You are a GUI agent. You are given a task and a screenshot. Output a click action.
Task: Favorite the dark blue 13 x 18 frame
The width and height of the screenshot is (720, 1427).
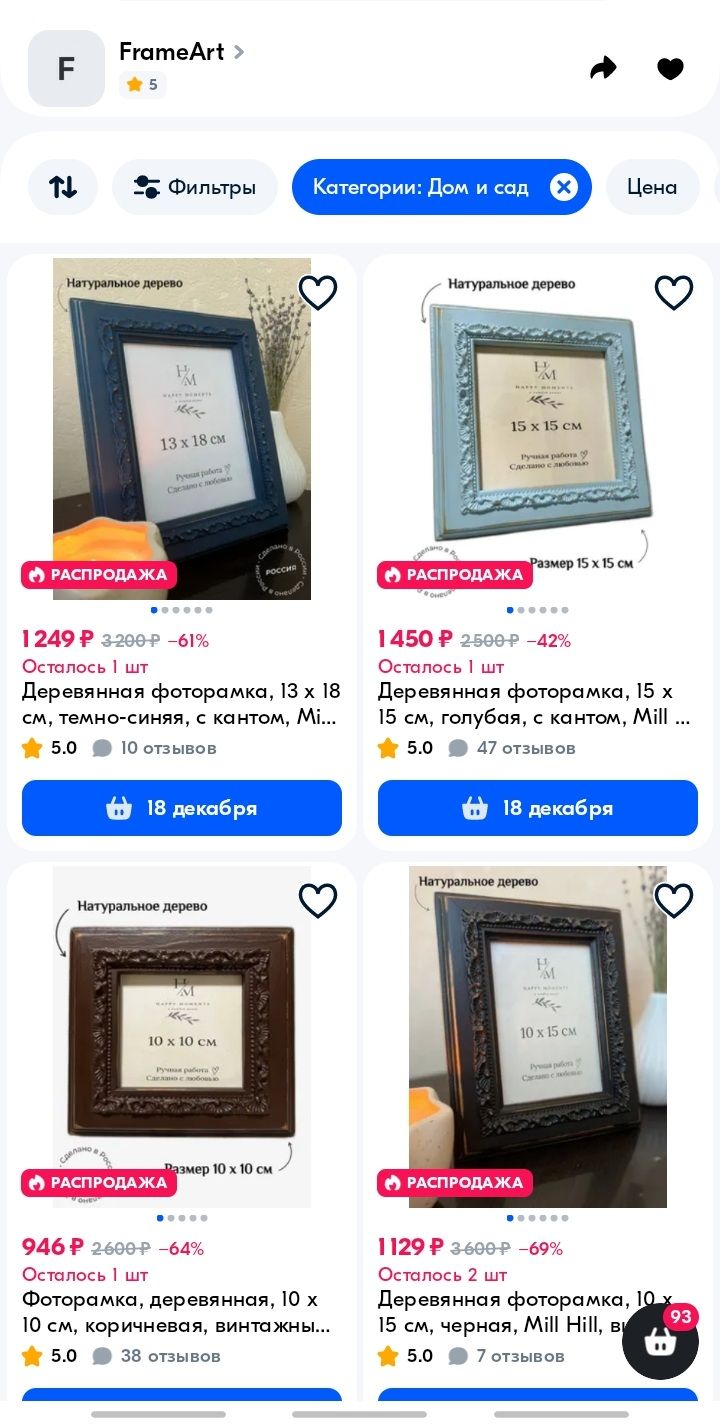tap(318, 293)
